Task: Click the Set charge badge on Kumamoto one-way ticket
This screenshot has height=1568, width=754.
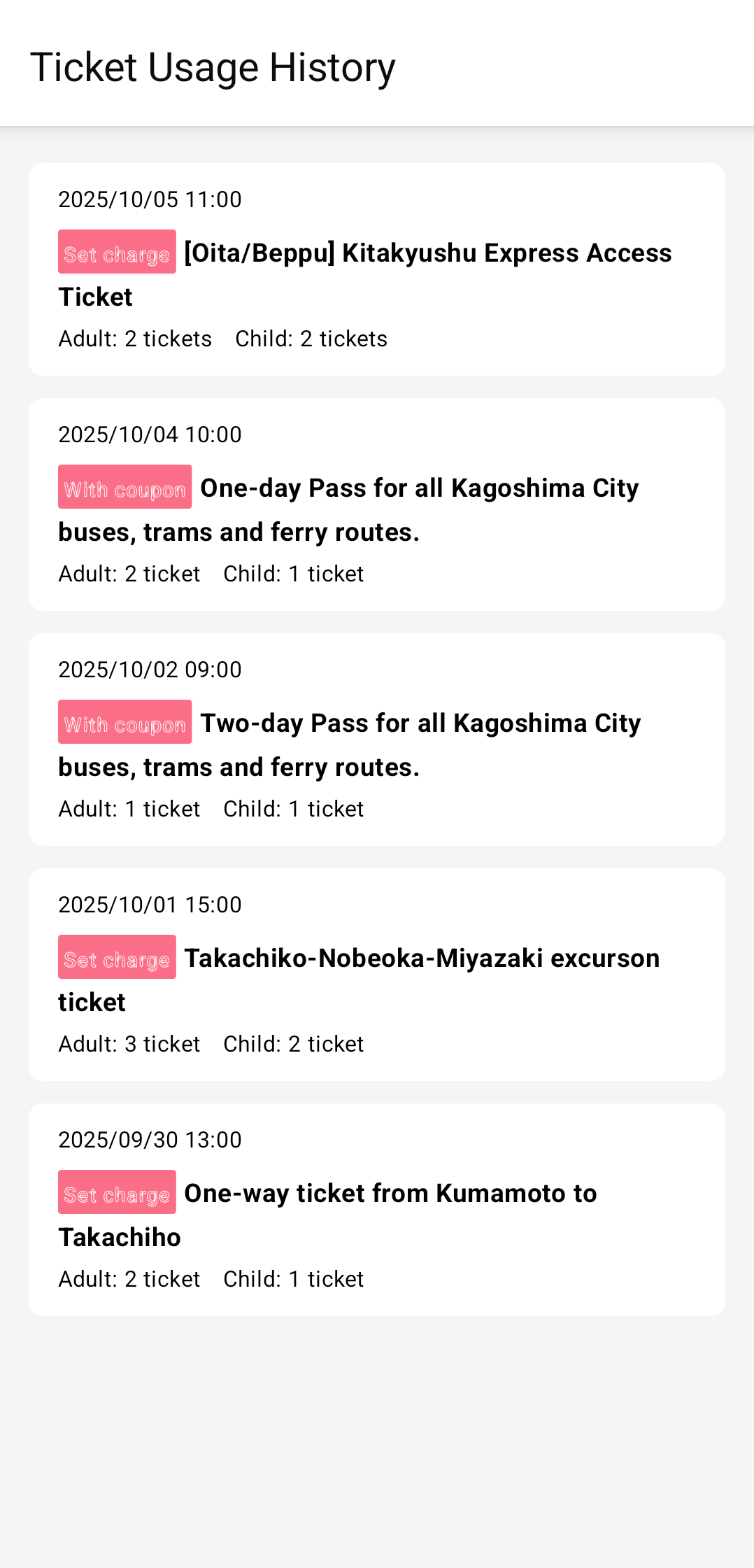Action: pos(116,1193)
